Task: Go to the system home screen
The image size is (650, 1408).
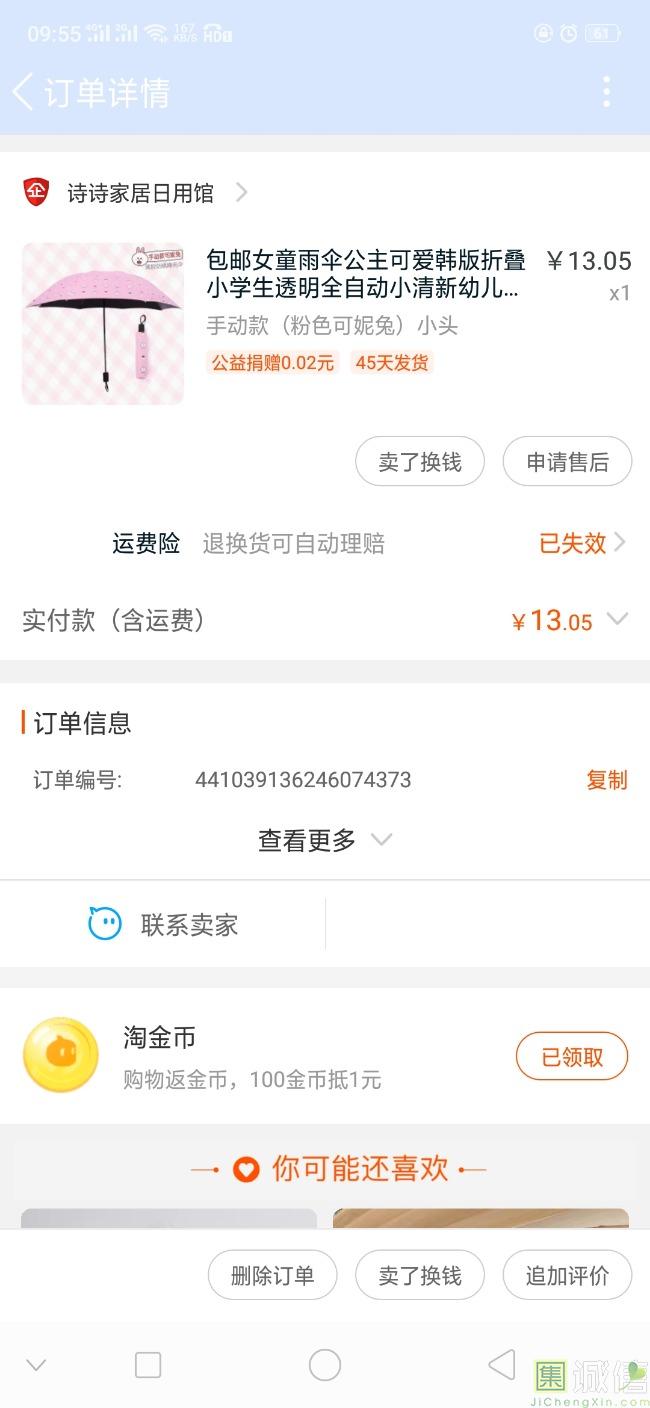Action: click(x=325, y=1365)
